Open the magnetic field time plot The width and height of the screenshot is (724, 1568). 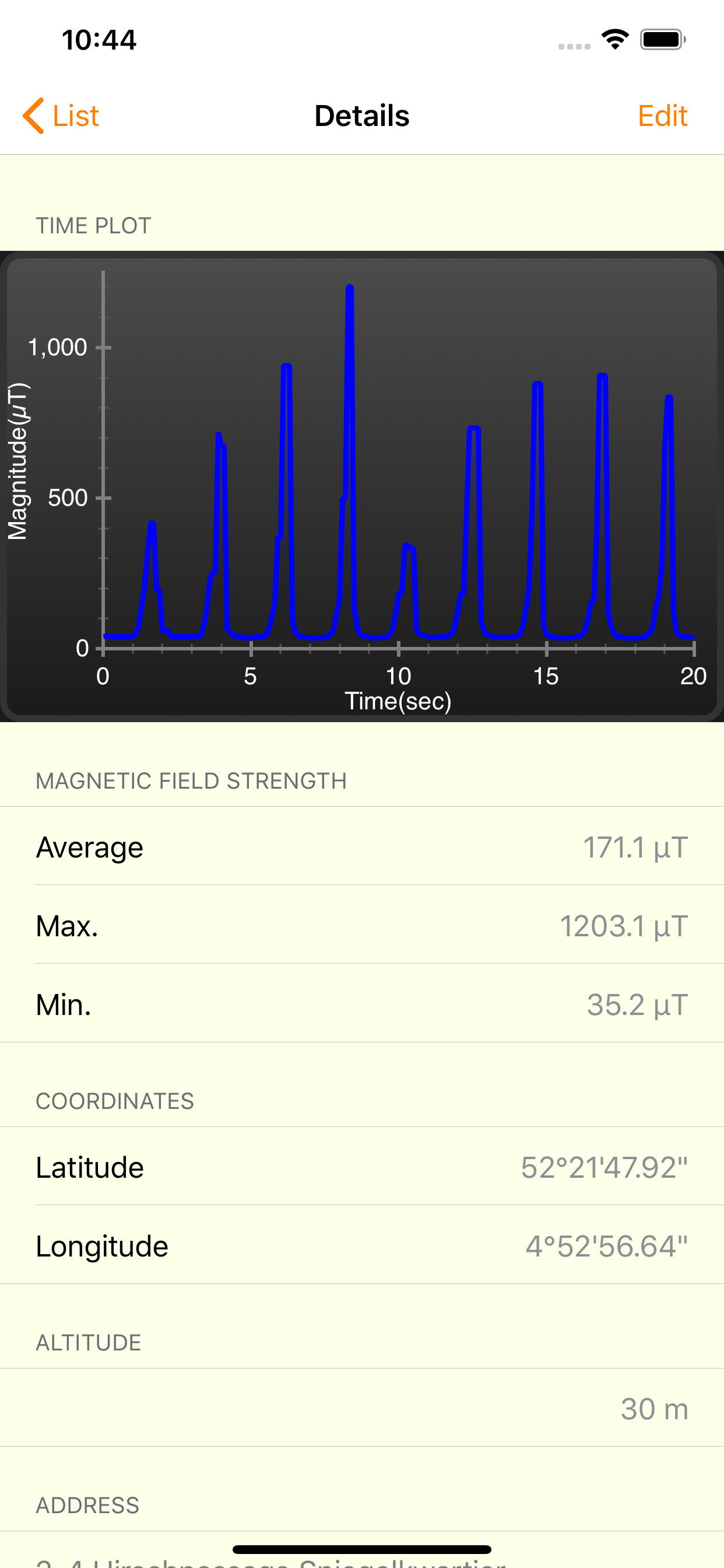click(361, 487)
